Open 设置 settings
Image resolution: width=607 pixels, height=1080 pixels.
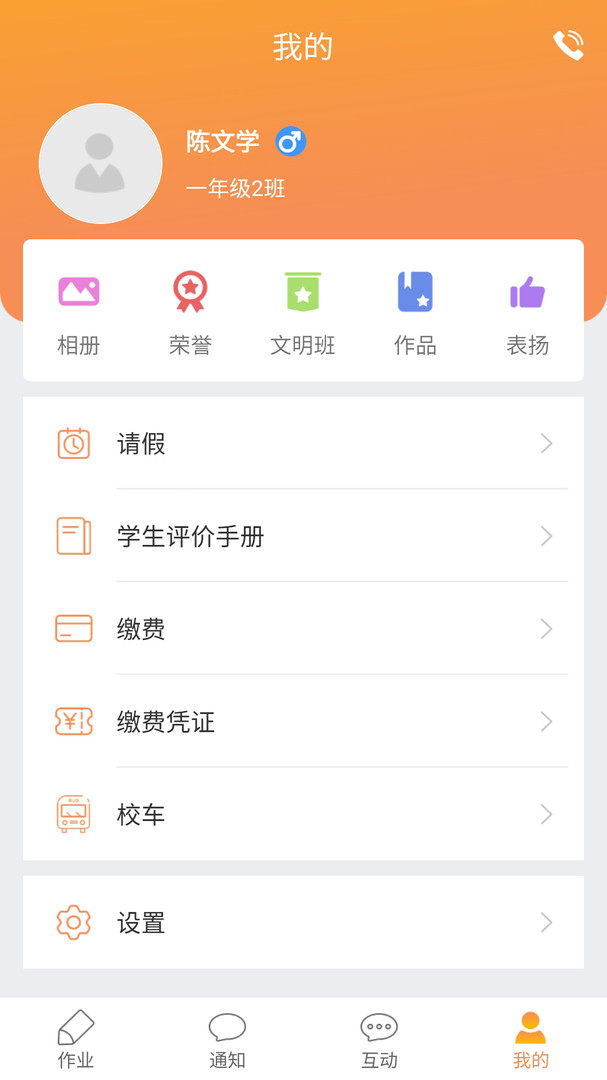303,922
